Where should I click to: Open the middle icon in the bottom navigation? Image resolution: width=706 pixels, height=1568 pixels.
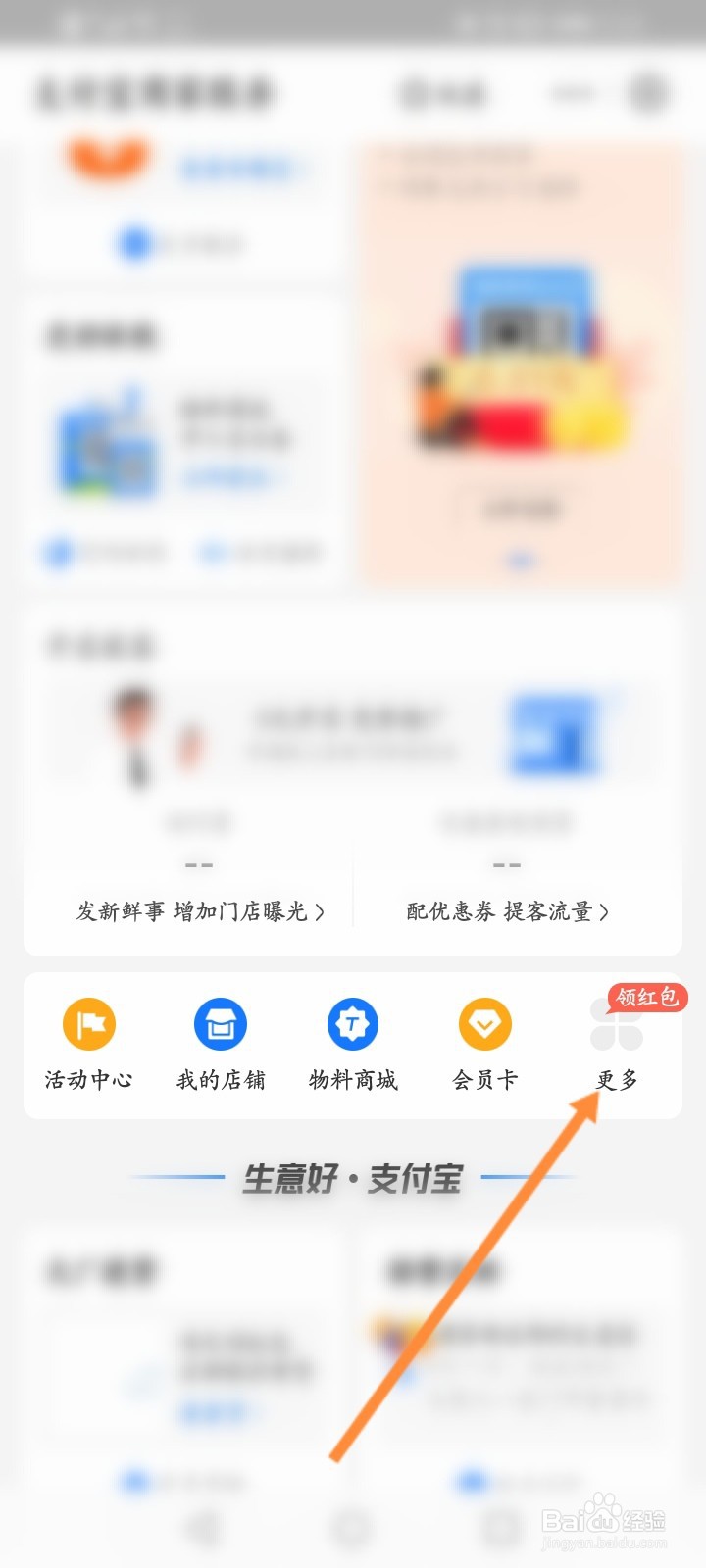353,1529
